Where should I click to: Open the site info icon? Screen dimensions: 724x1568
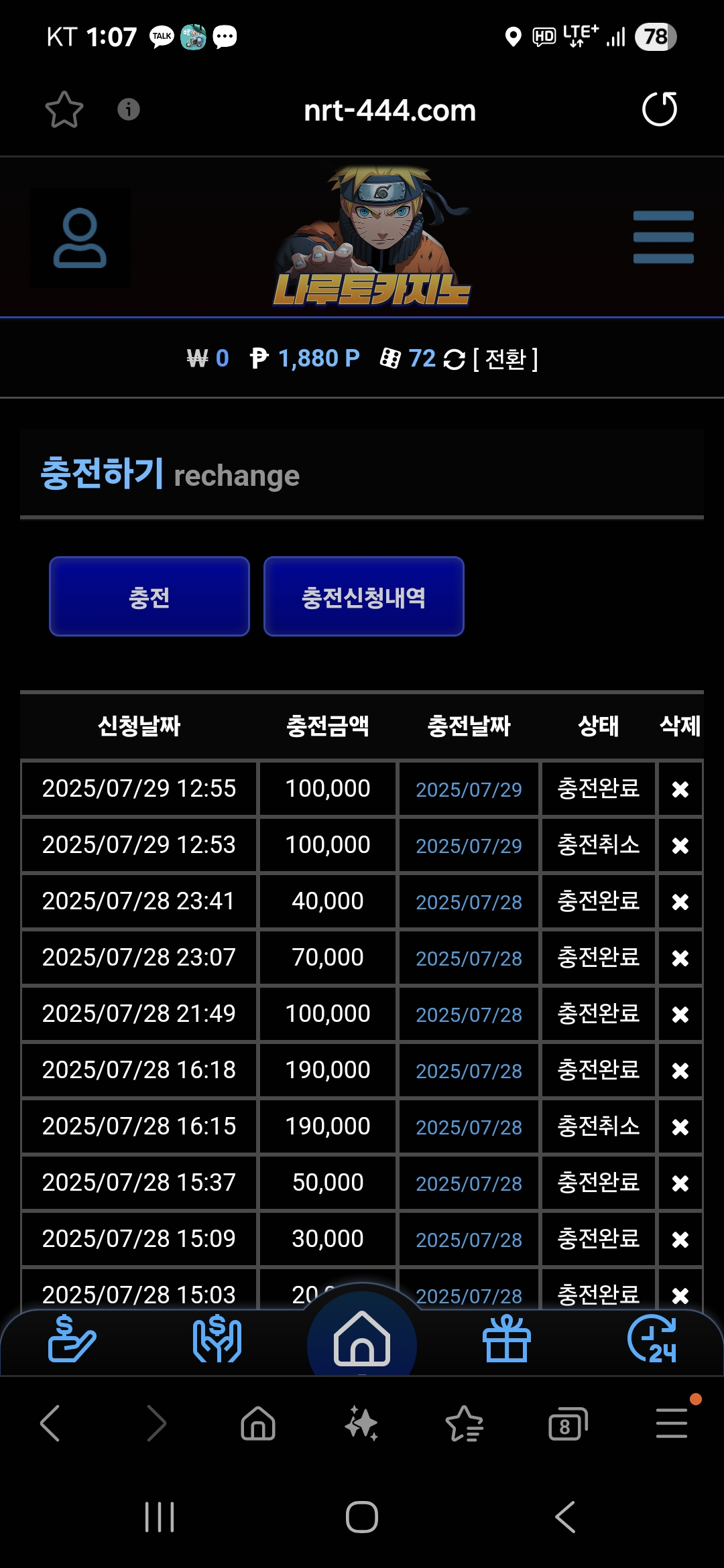129,109
